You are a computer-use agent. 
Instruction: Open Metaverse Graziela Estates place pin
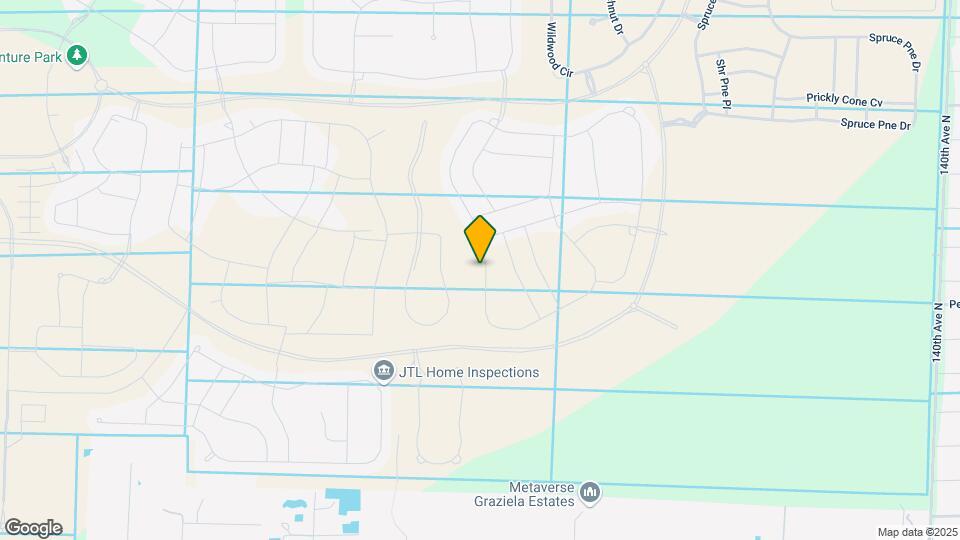tap(591, 492)
